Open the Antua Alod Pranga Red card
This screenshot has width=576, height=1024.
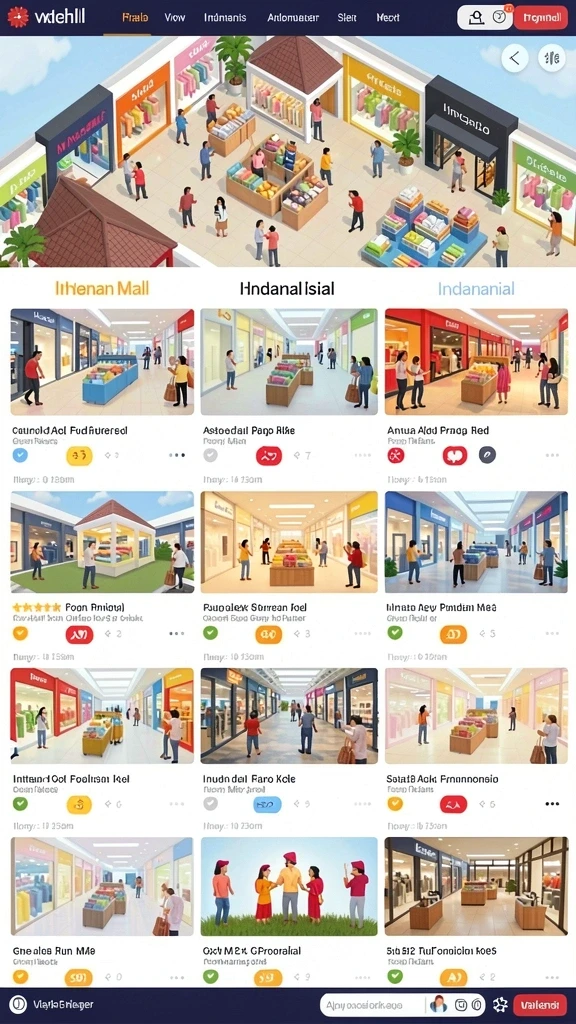(476, 362)
